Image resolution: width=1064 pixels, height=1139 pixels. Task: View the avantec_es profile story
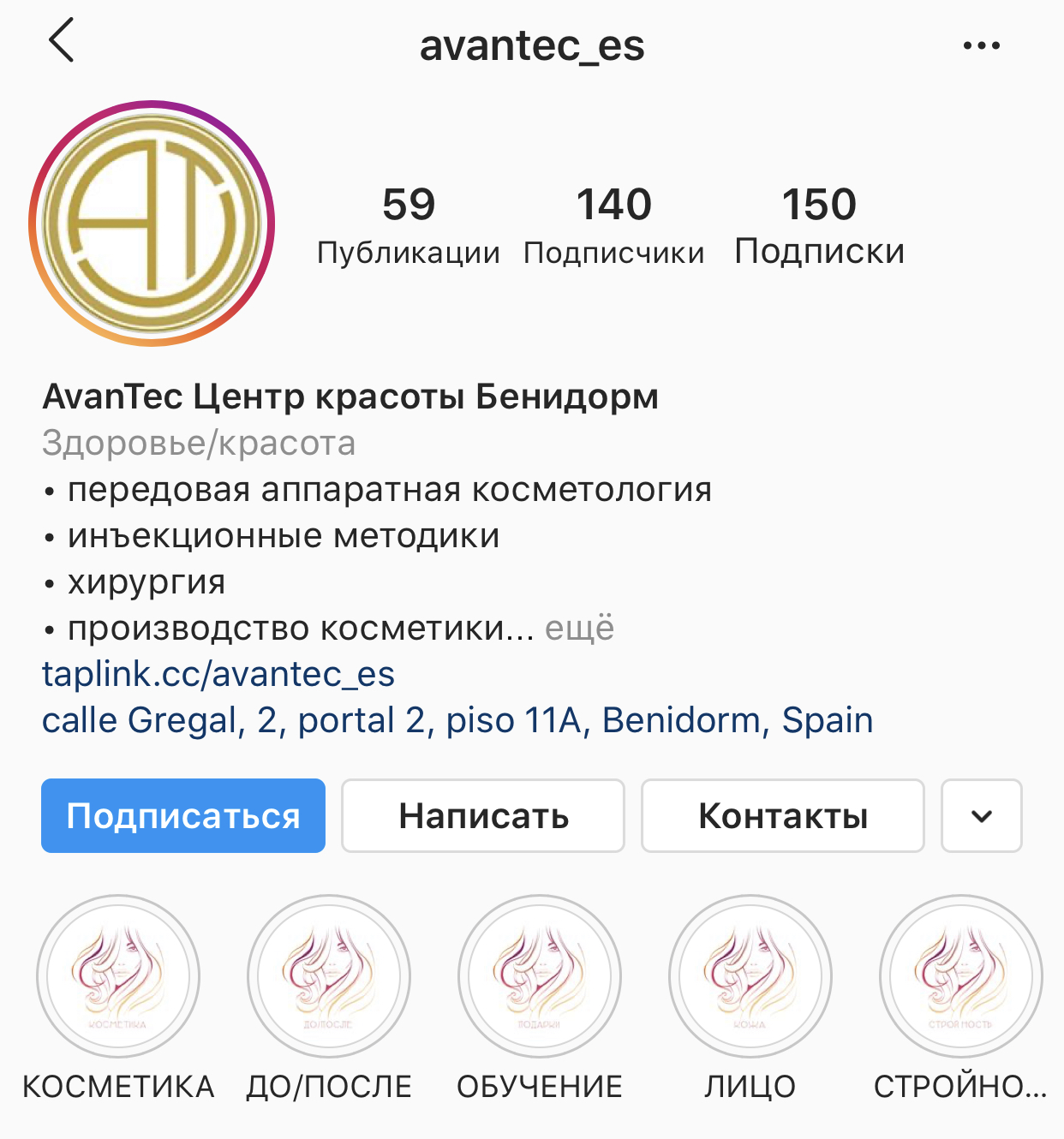pyautogui.click(x=152, y=224)
